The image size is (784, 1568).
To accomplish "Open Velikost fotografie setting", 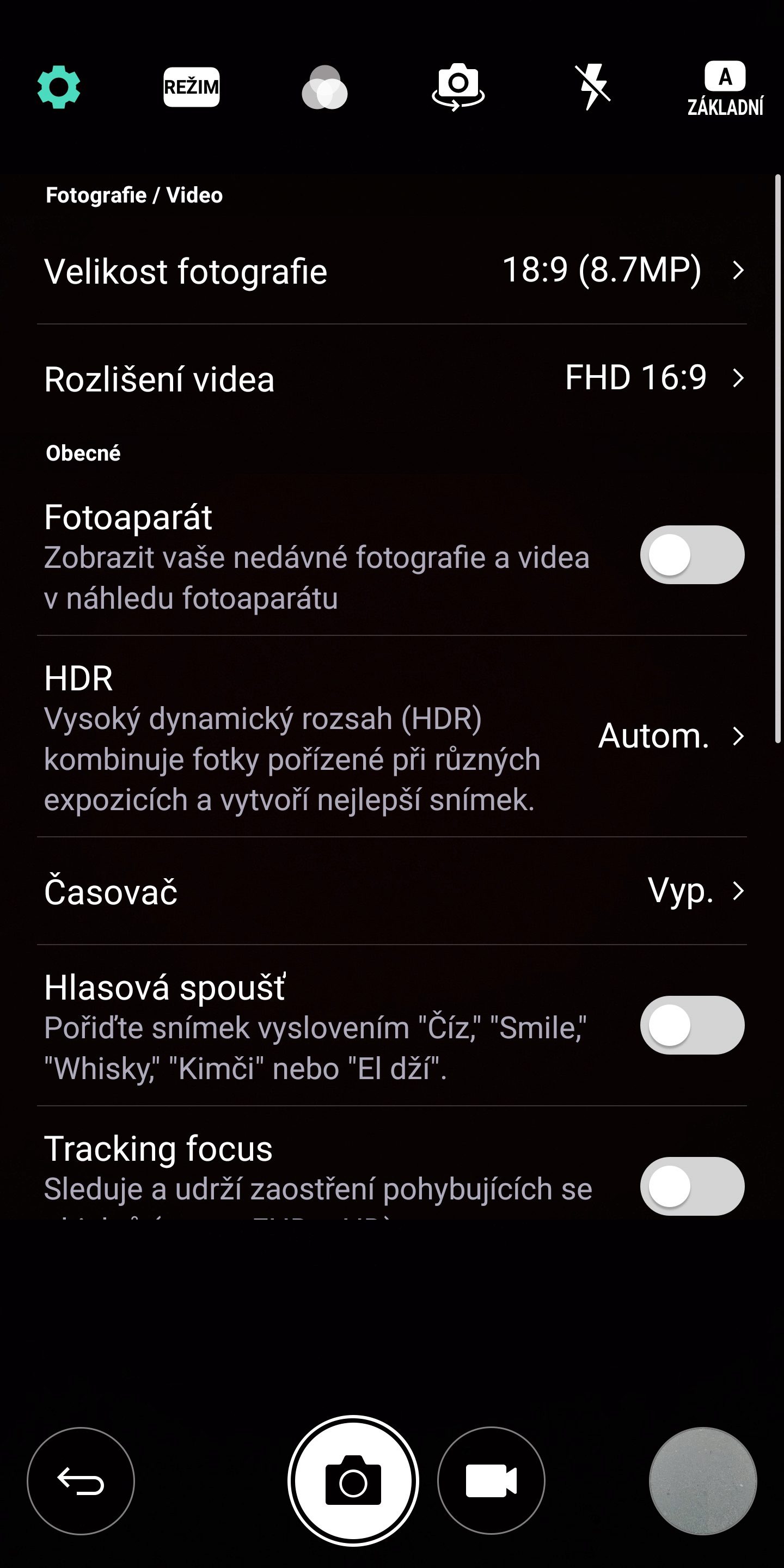I will tap(392, 270).
